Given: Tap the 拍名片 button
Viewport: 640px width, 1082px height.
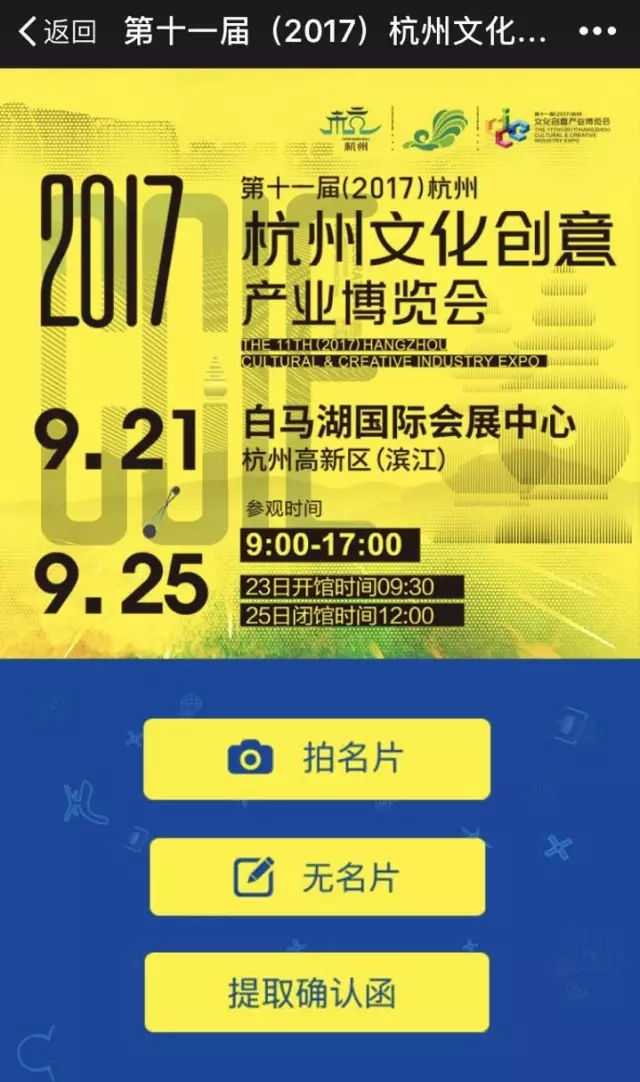Looking at the screenshot, I should [317, 759].
